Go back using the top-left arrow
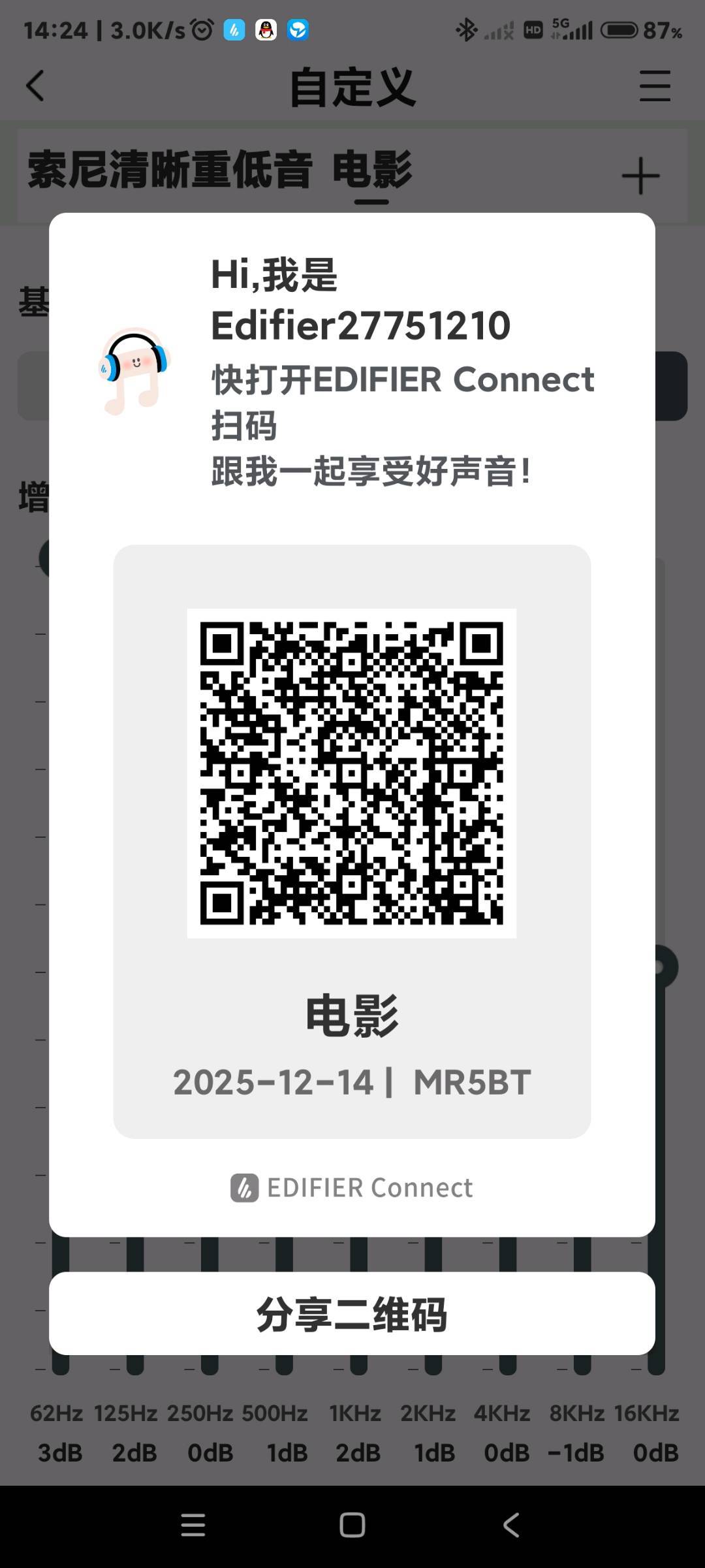Screen dimensions: 705x1568 coord(35,86)
